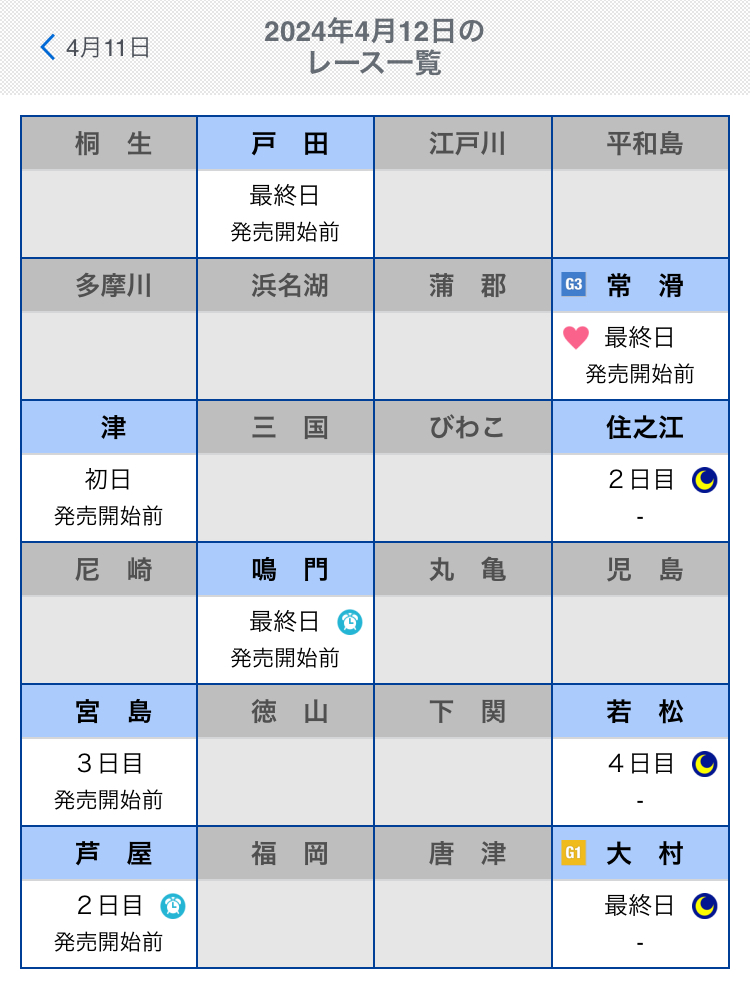Screen dimensions: 750x981
Task: Open the 常滑 G3 race venue
Action: click(640, 329)
